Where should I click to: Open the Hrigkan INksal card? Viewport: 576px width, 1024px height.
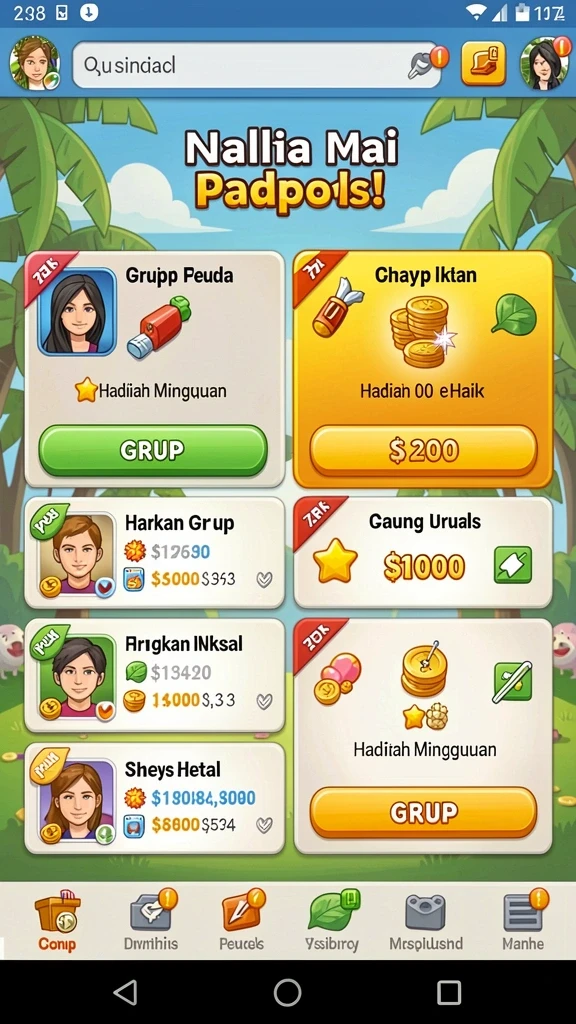[x=155, y=675]
